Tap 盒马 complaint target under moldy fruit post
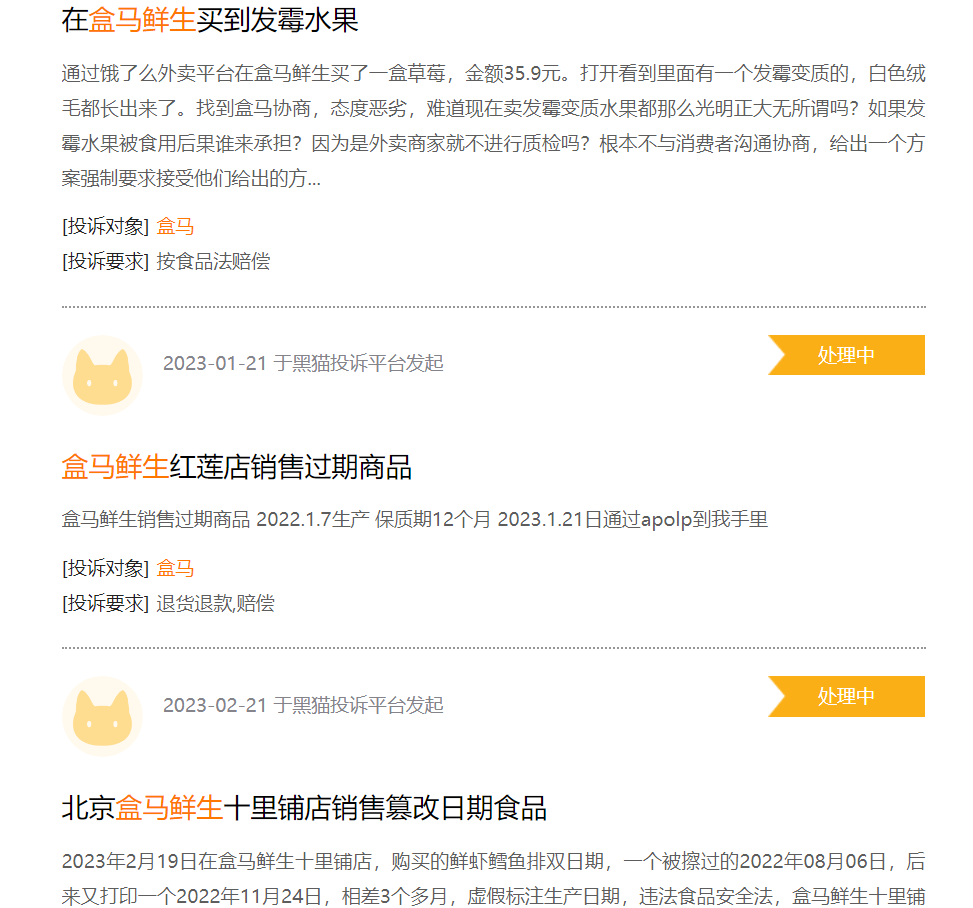This screenshot has width=973, height=908. (175, 227)
